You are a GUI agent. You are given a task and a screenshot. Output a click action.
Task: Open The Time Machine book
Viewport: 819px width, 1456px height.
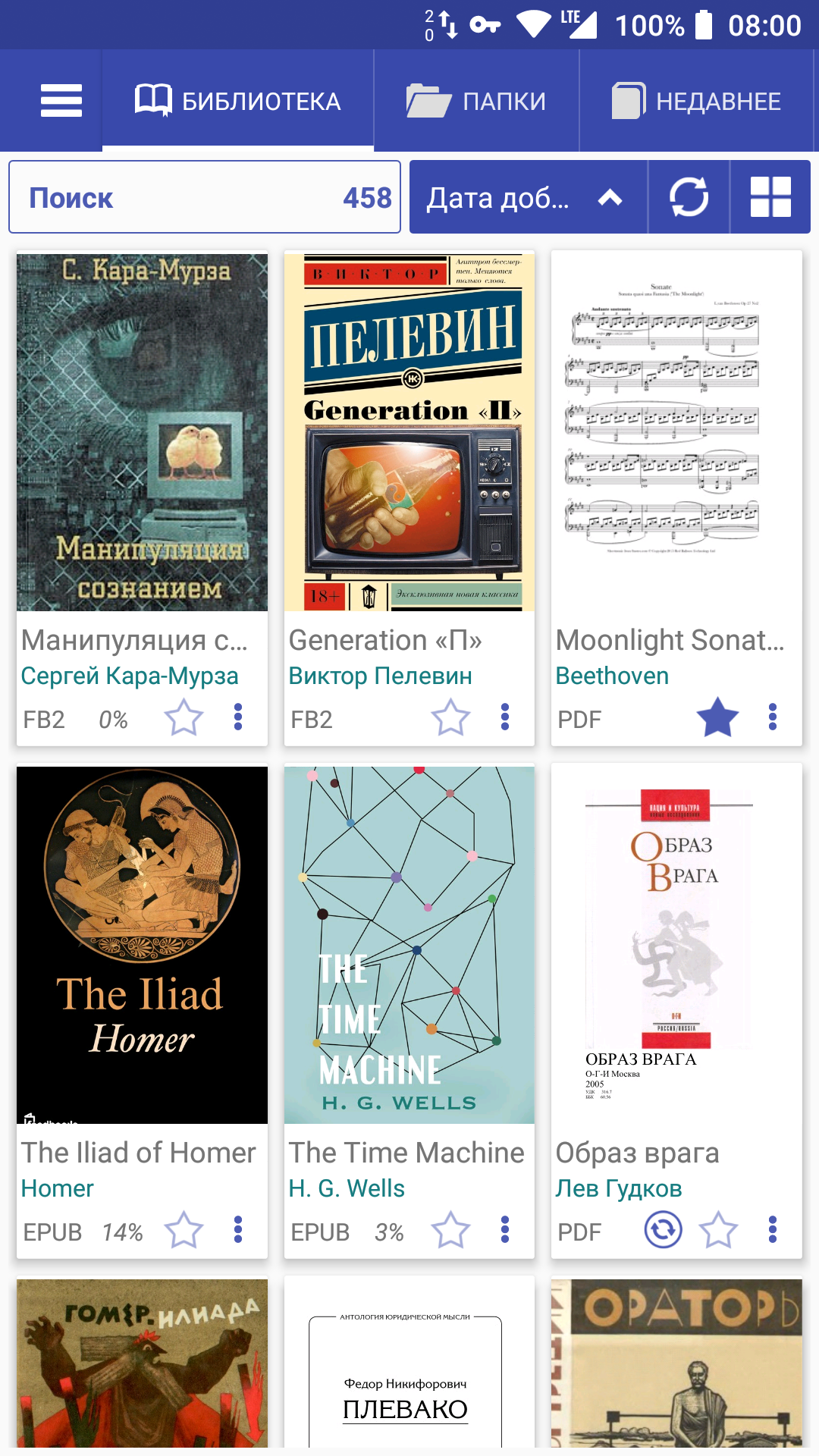(409, 945)
